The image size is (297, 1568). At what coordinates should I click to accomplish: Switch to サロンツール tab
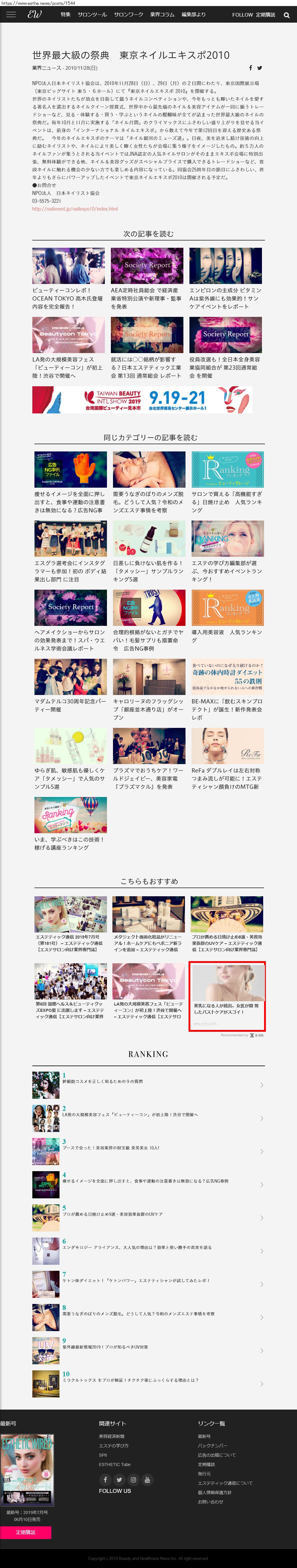point(92,14)
